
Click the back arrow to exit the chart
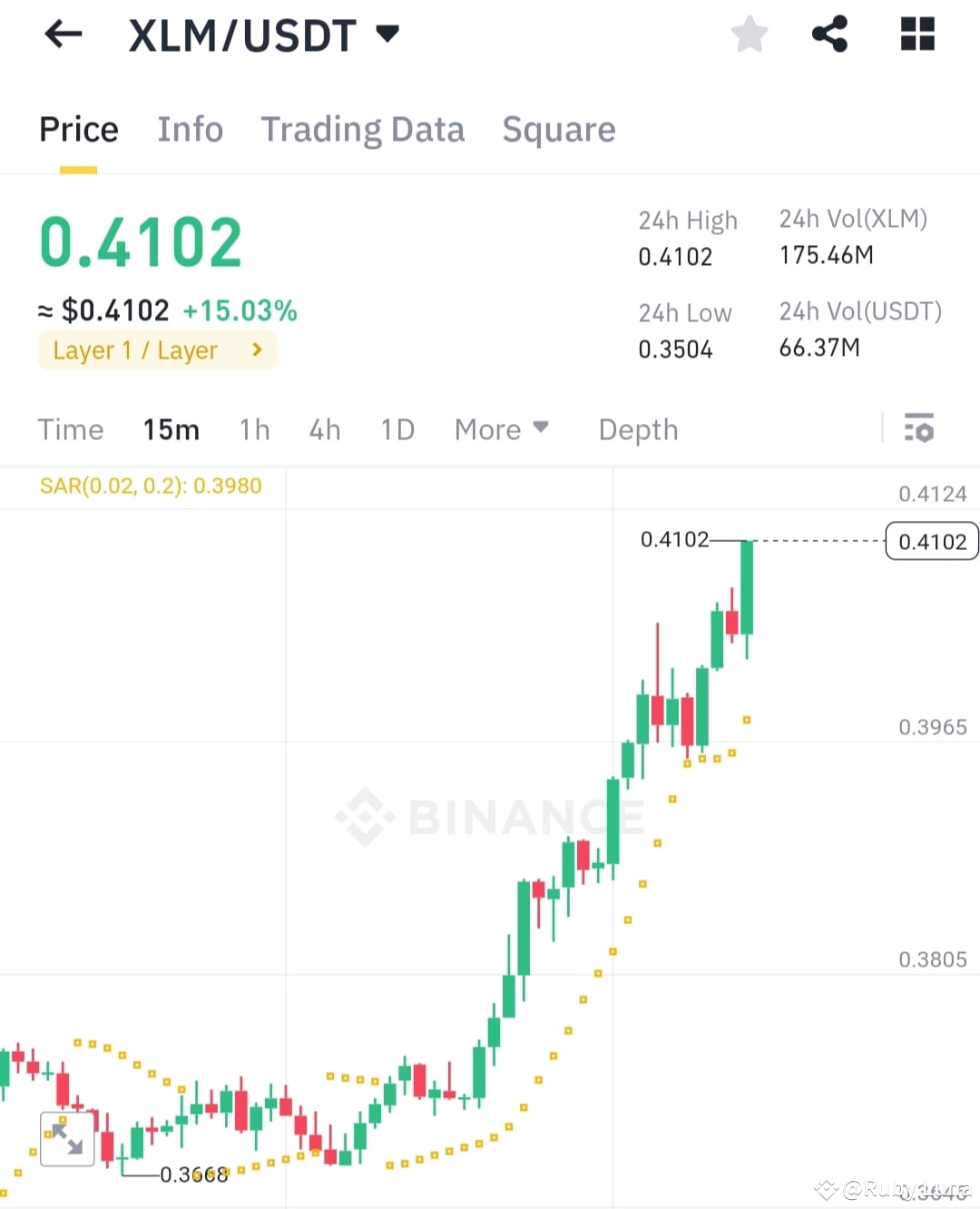tap(62, 34)
